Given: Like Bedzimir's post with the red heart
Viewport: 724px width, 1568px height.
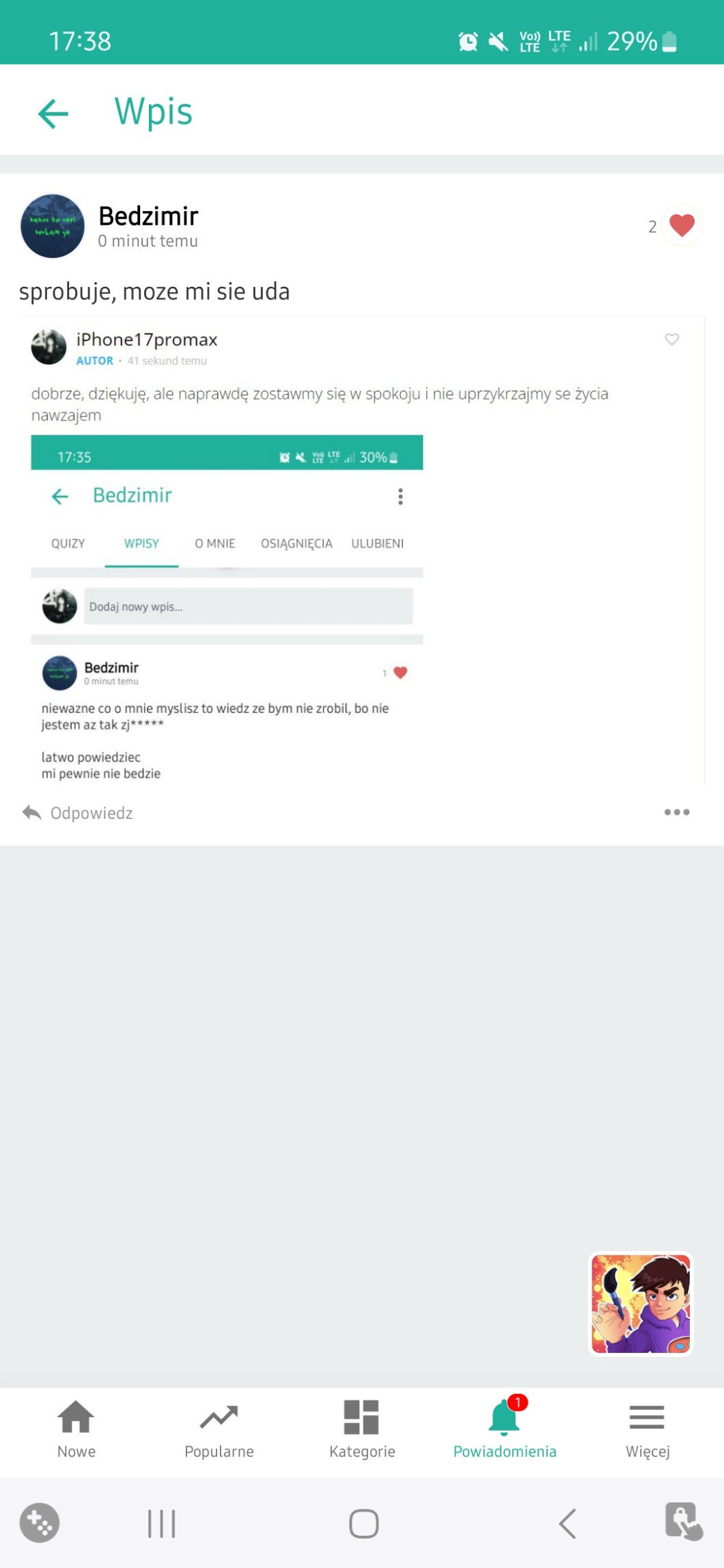Looking at the screenshot, I should click(681, 225).
